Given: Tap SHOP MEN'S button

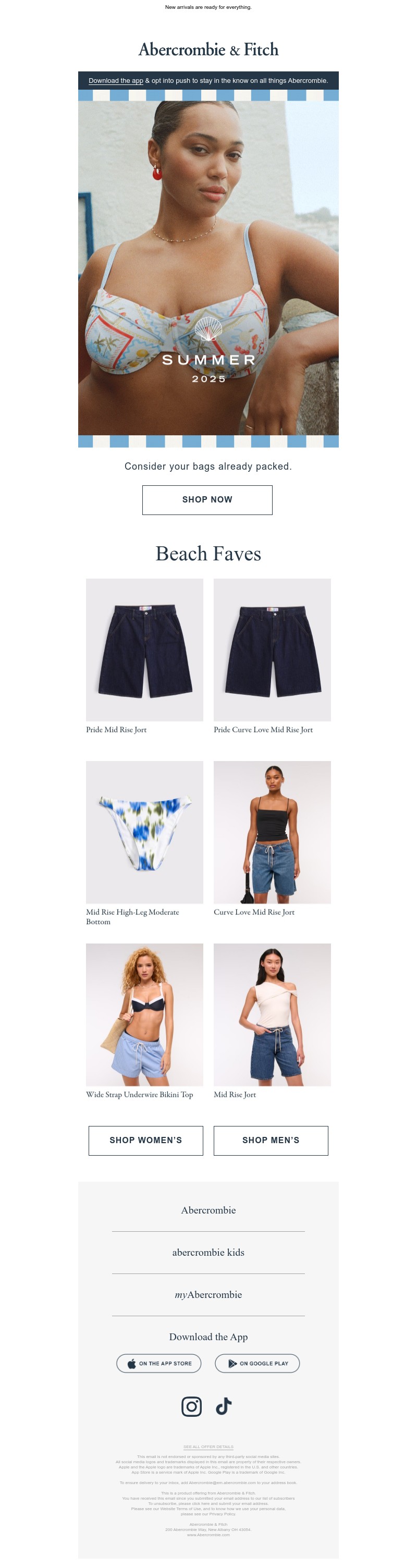Looking at the screenshot, I should coord(271,1140).
